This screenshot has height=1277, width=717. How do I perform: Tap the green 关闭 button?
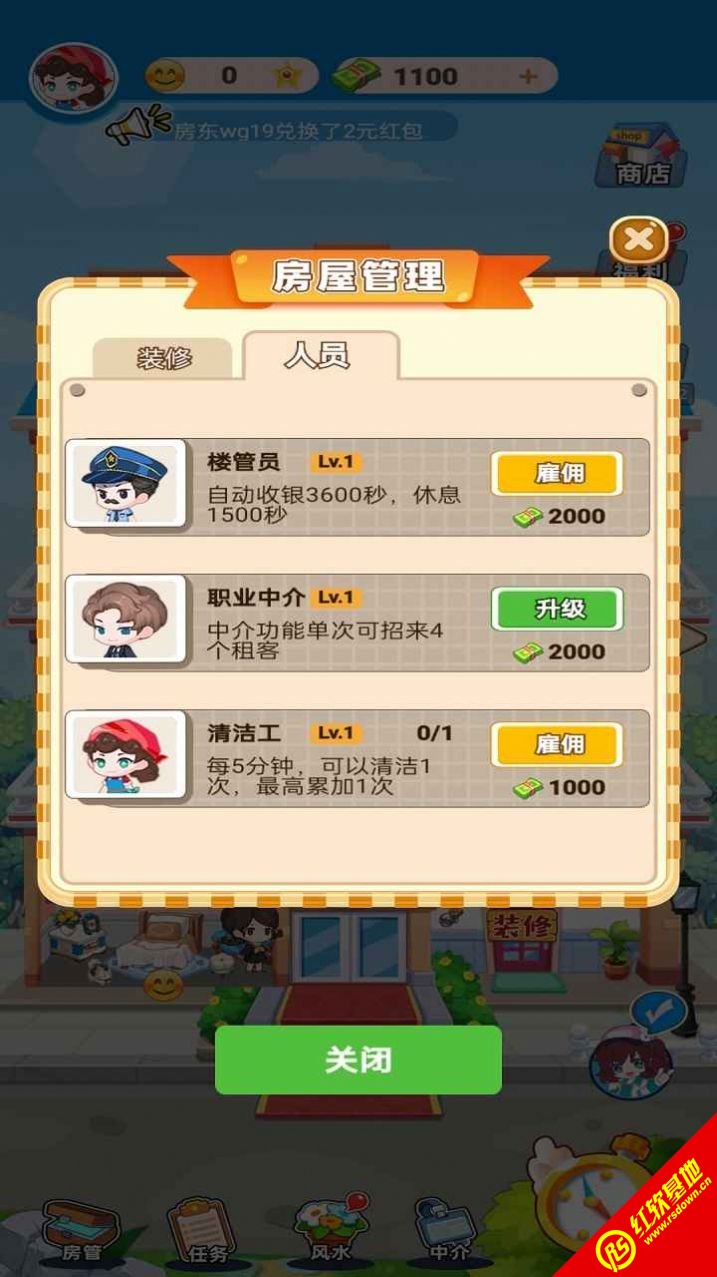click(x=358, y=1060)
